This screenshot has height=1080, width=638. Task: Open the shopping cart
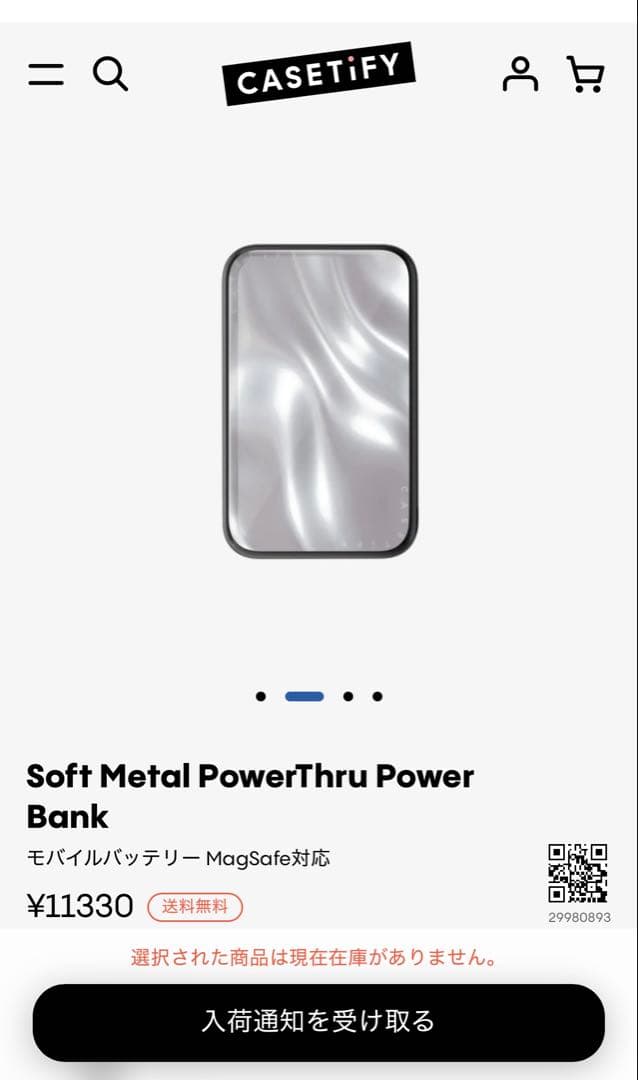[585, 74]
